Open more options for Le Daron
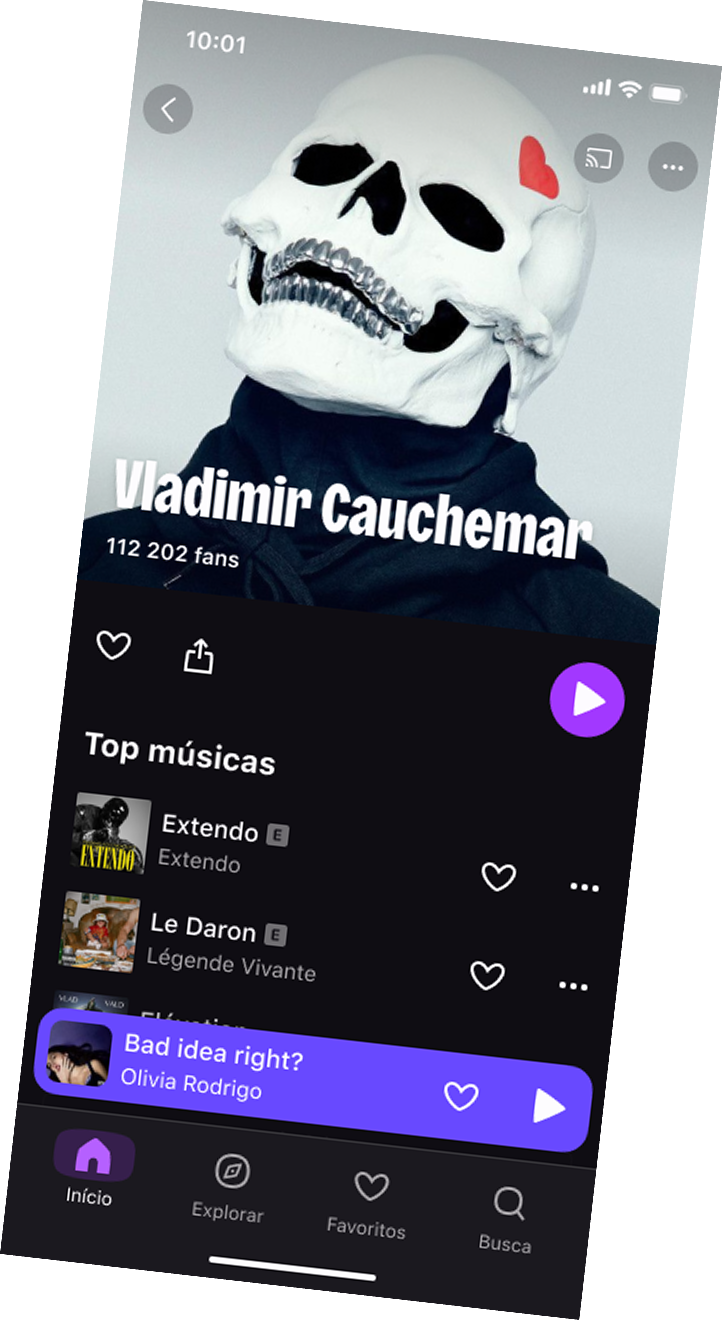This screenshot has width=723, height=1320. [x=573, y=986]
